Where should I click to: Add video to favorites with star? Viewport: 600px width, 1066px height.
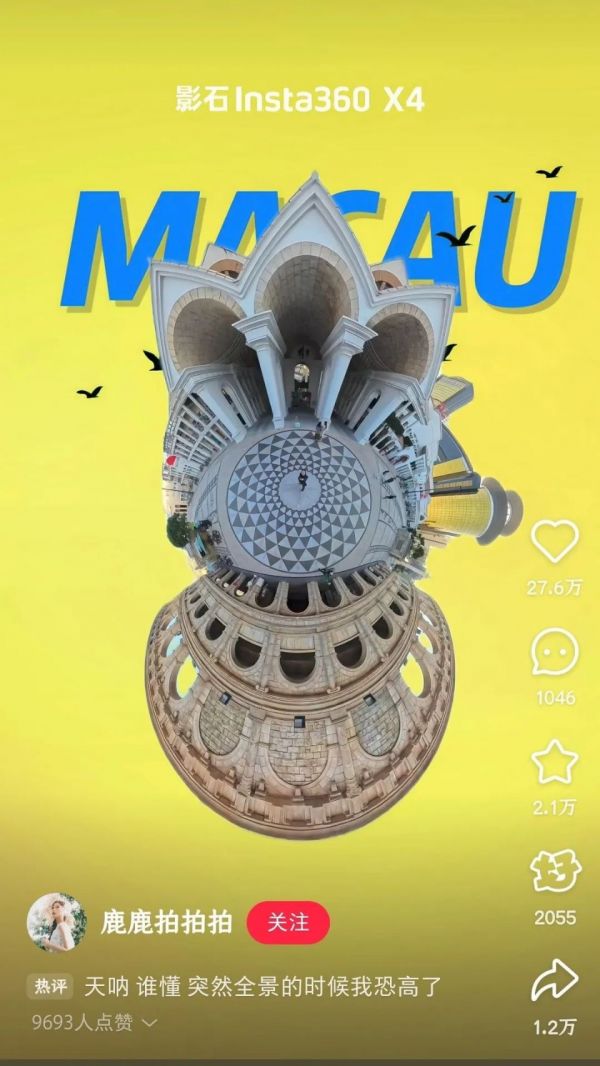[x=554, y=763]
